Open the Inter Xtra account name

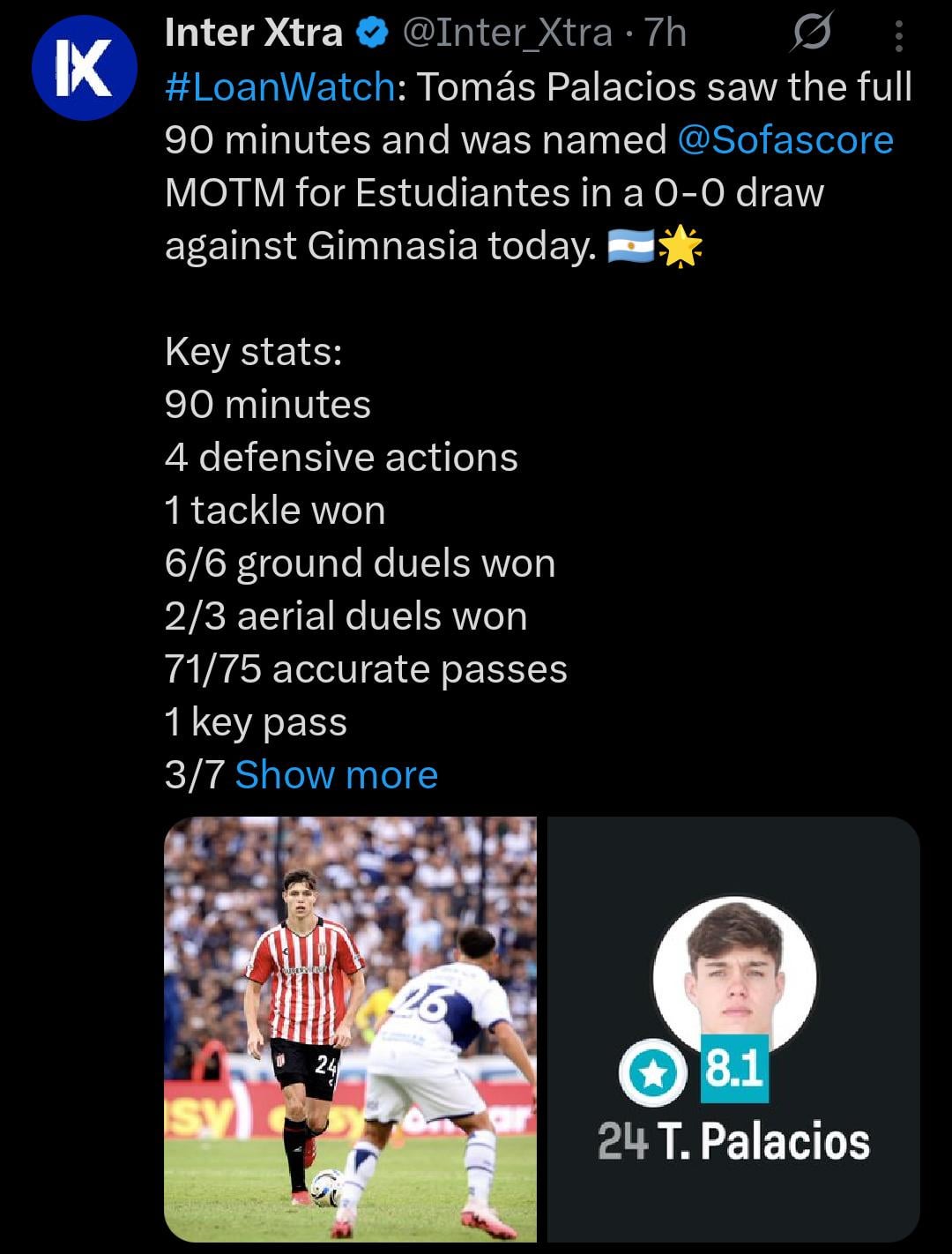(254, 34)
